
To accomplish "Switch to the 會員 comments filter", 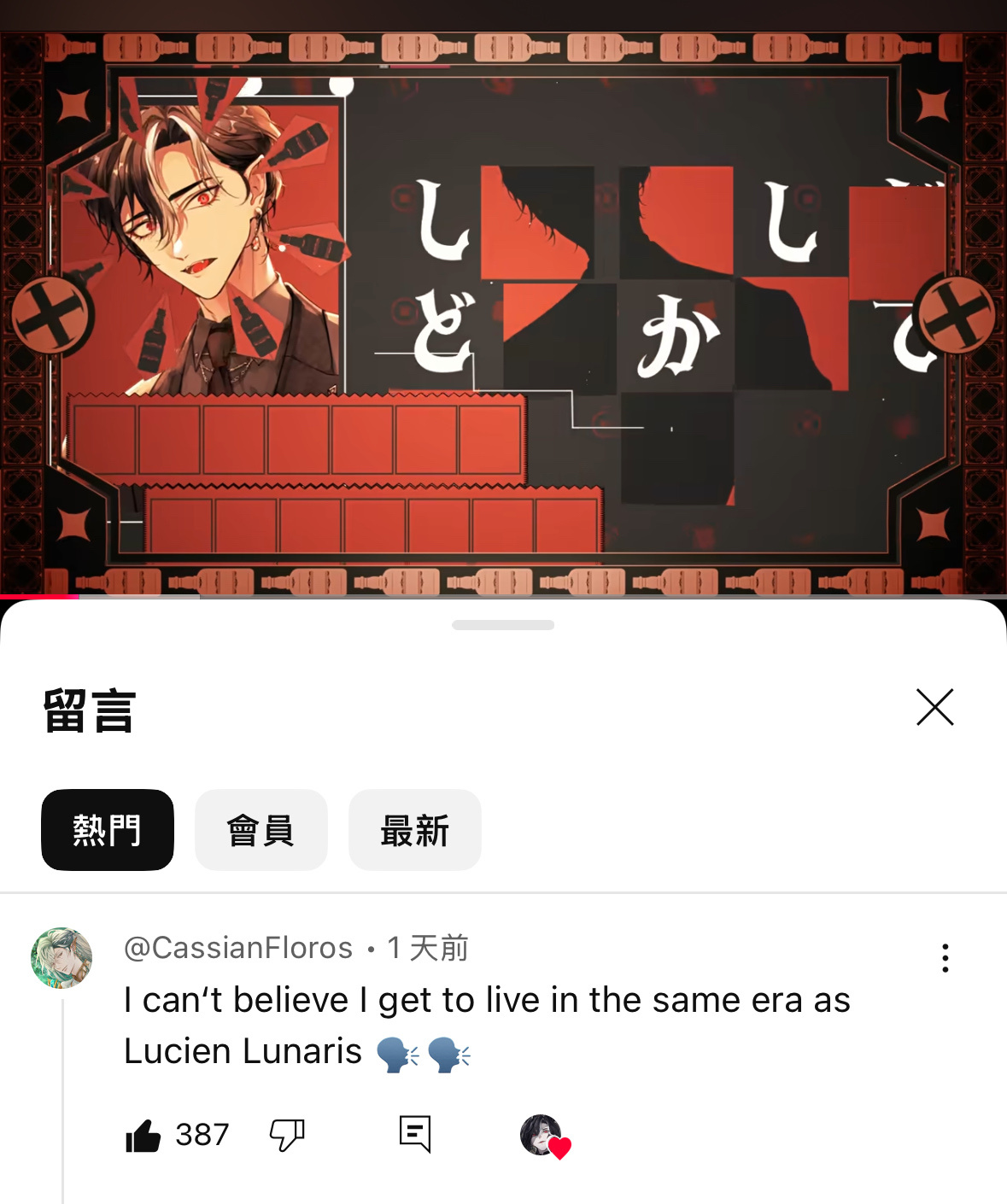I will 261,830.
